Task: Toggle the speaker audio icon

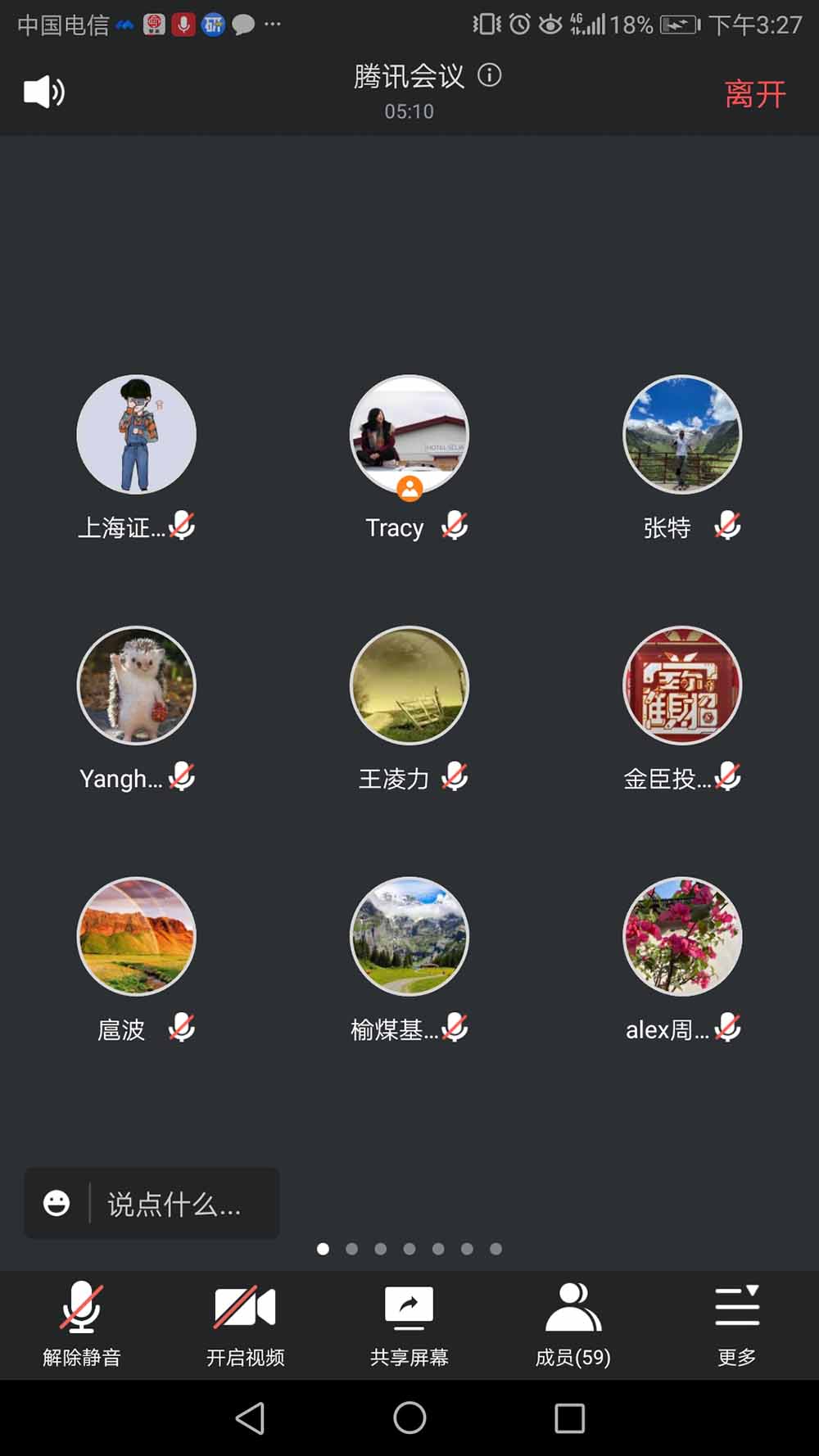Action: 44,92
